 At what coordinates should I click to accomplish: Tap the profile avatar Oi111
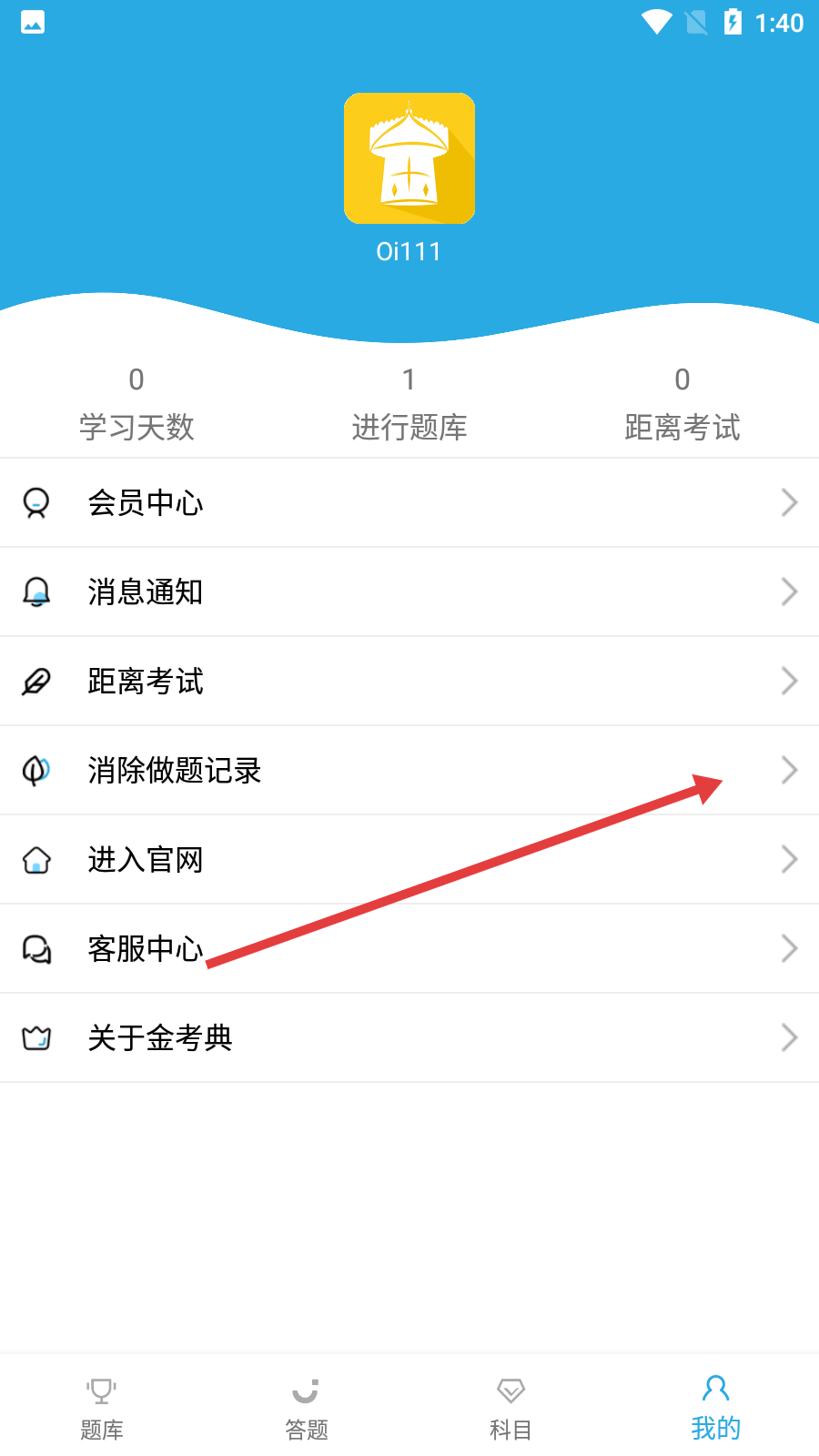[409, 158]
